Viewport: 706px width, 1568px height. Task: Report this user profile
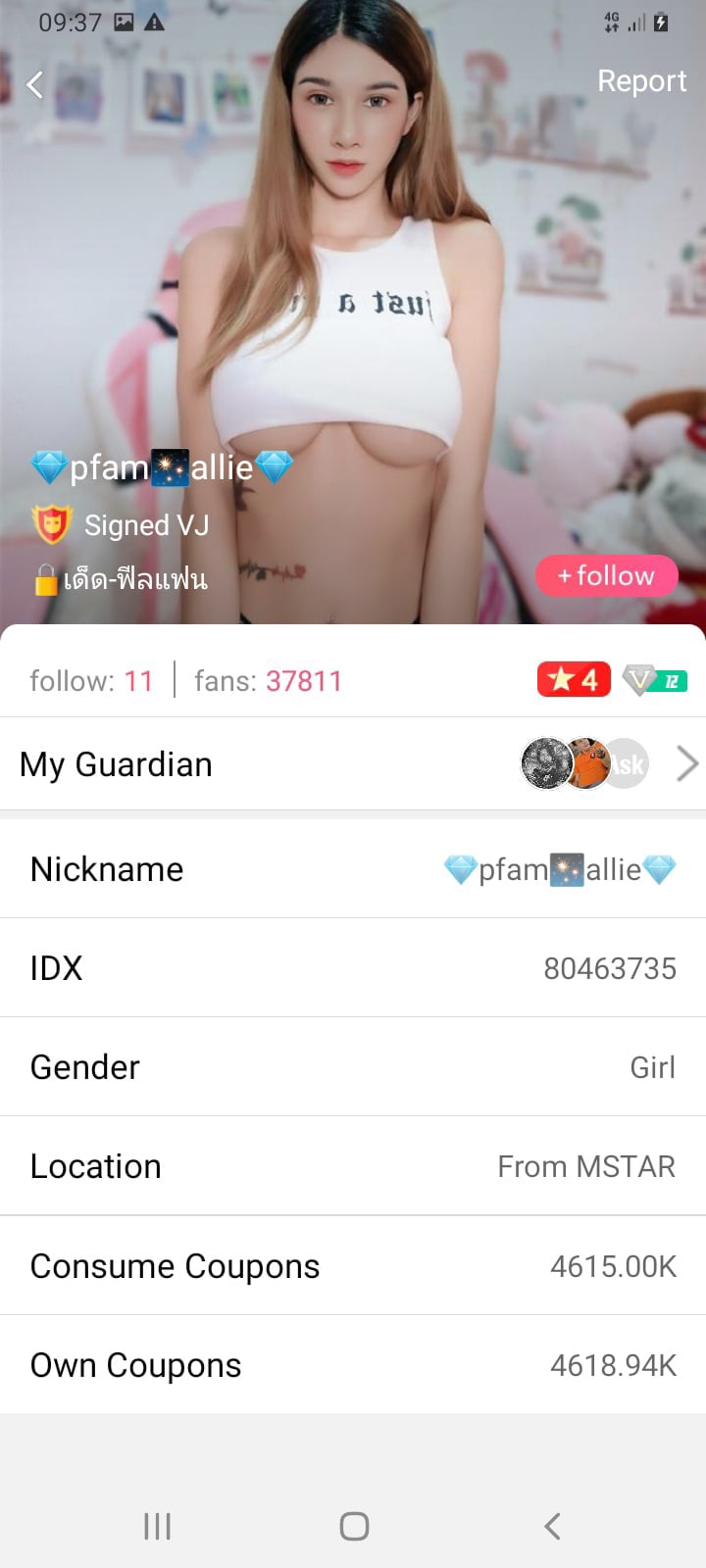(641, 81)
